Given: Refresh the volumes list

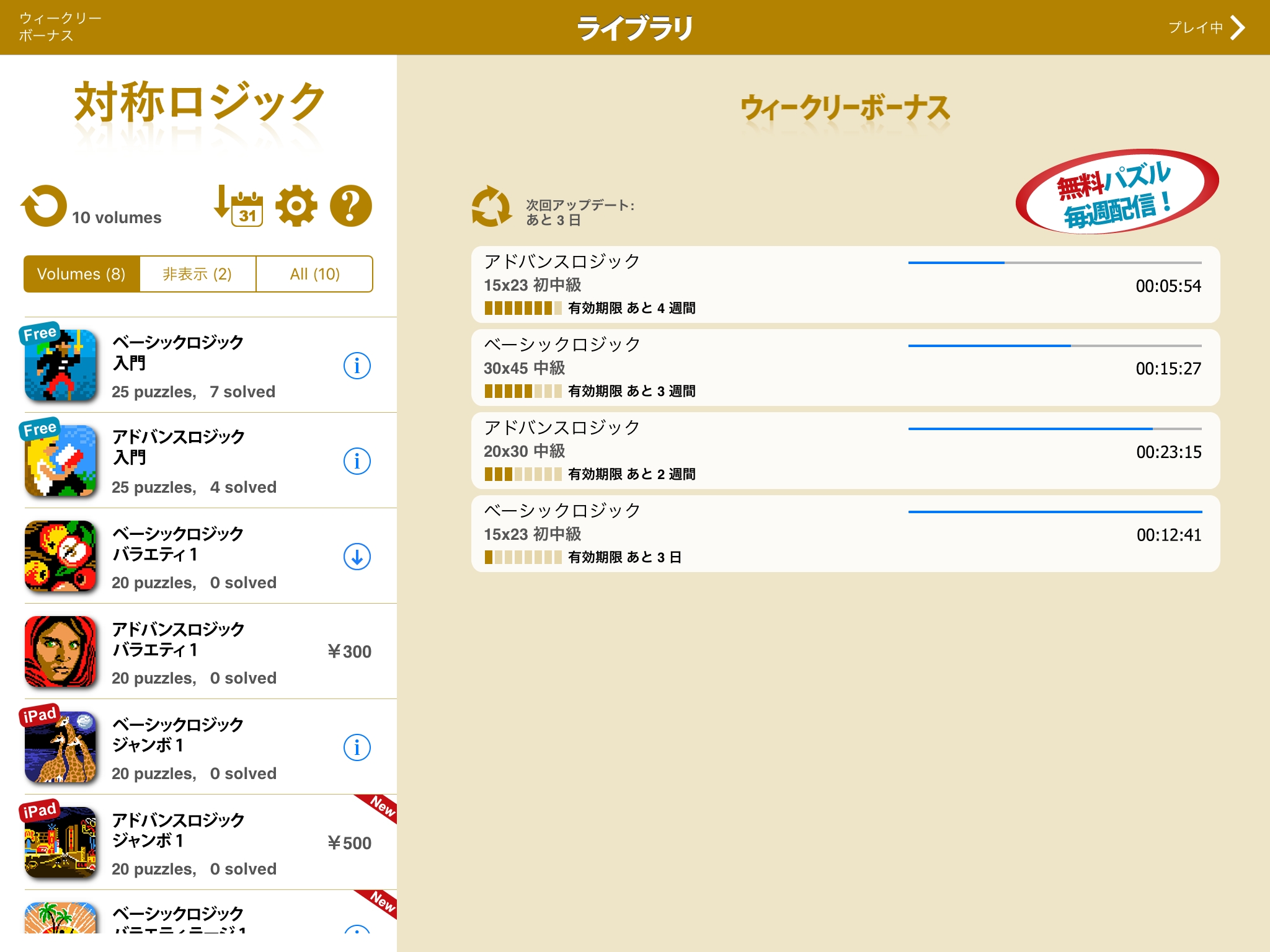Looking at the screenshot, I should tap(44, 206).
